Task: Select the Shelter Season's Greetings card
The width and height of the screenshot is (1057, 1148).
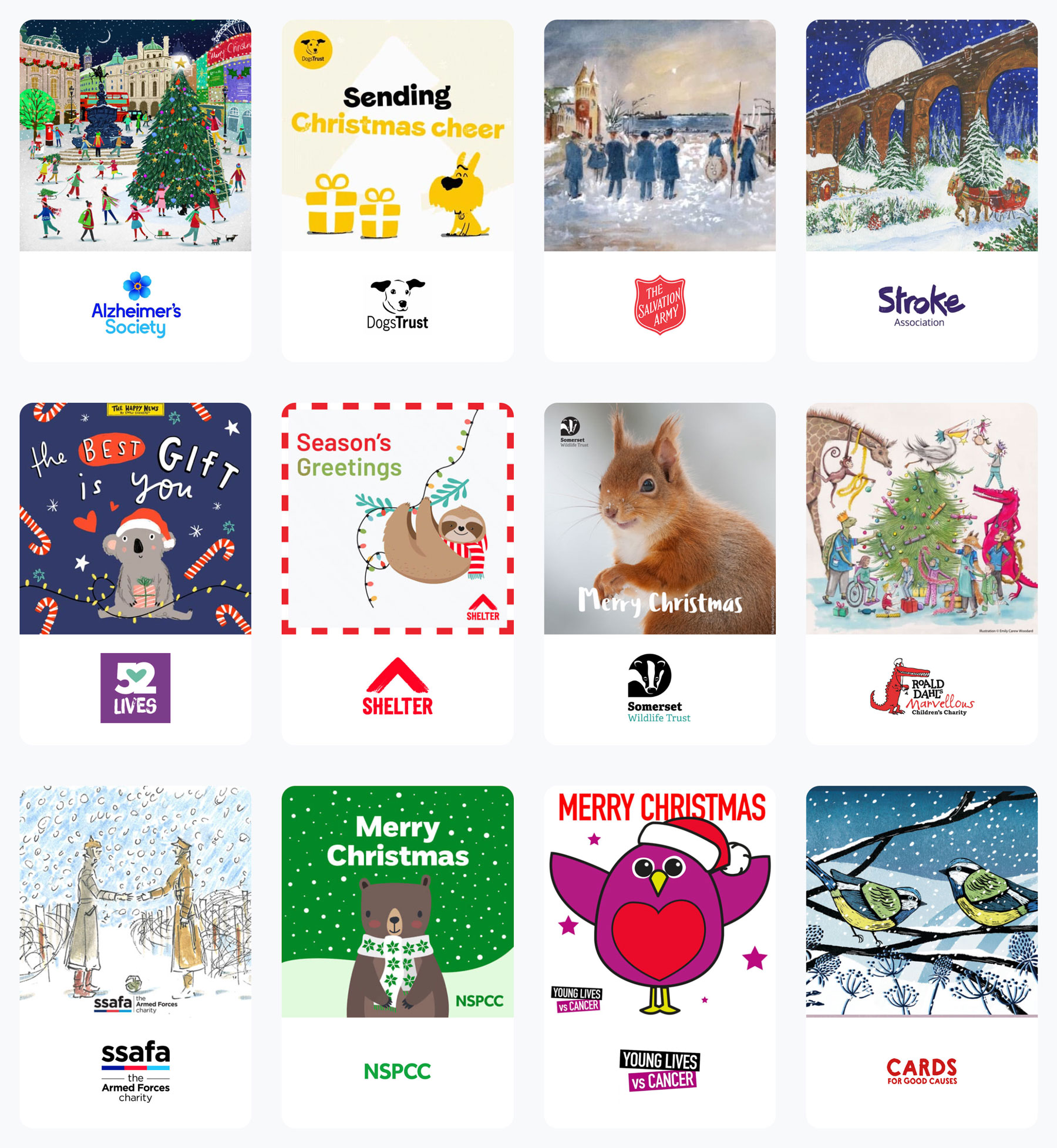Action: [x=398, y=519]
